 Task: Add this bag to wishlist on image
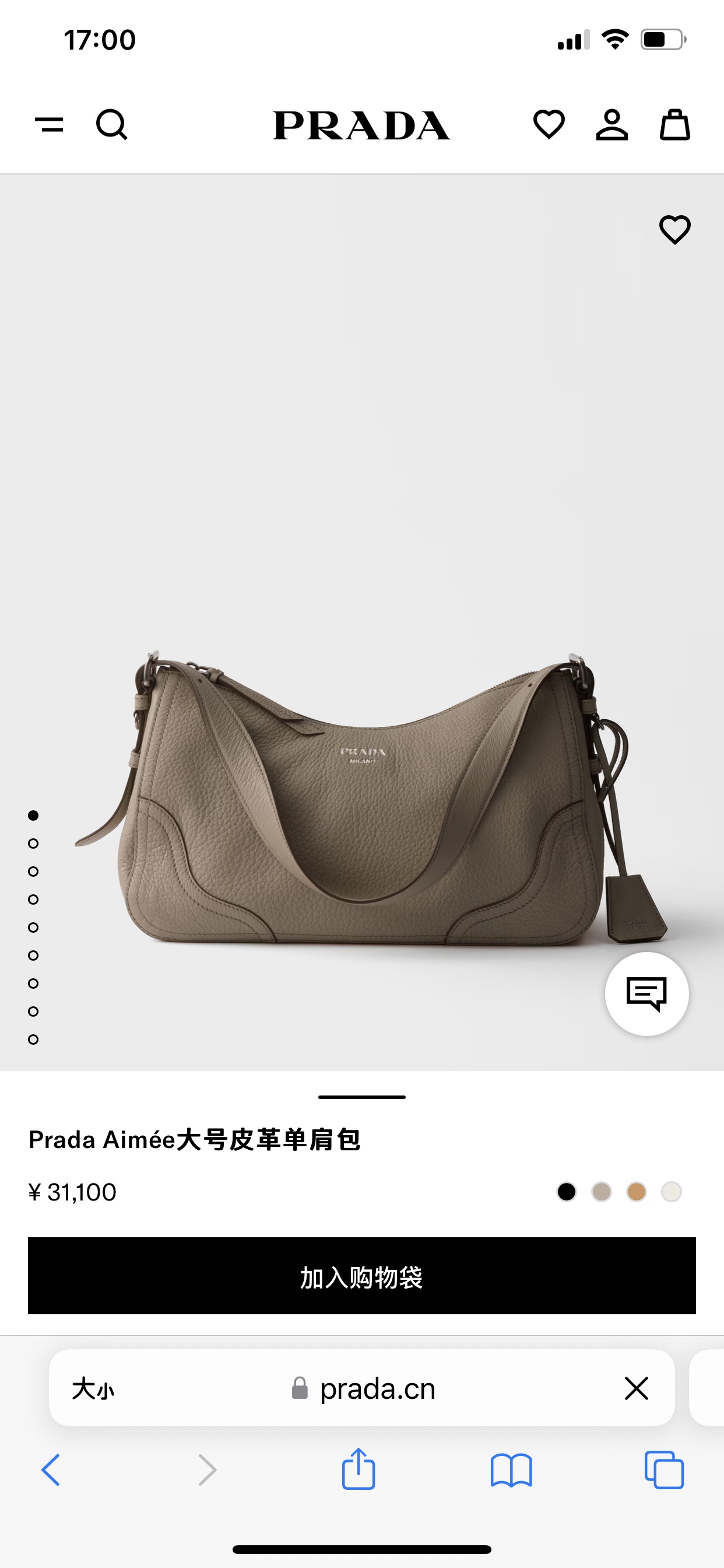674,229
